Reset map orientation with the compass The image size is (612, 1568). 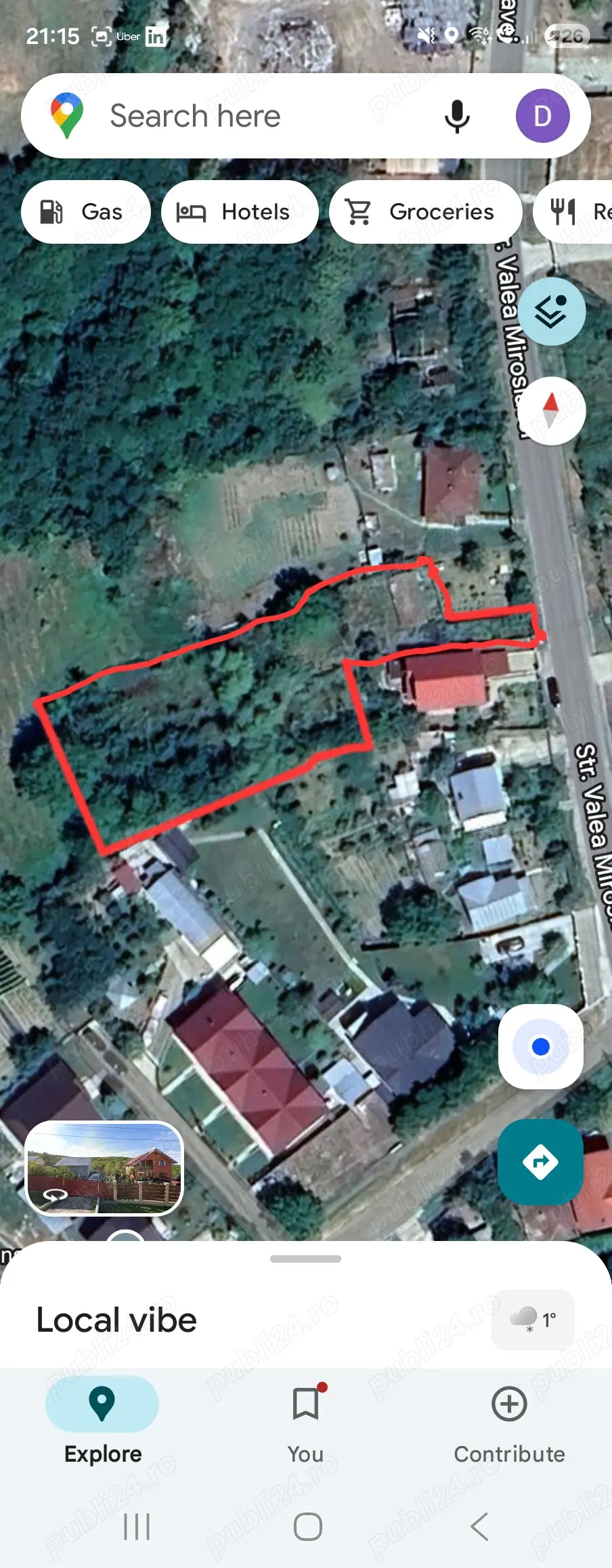552,410
